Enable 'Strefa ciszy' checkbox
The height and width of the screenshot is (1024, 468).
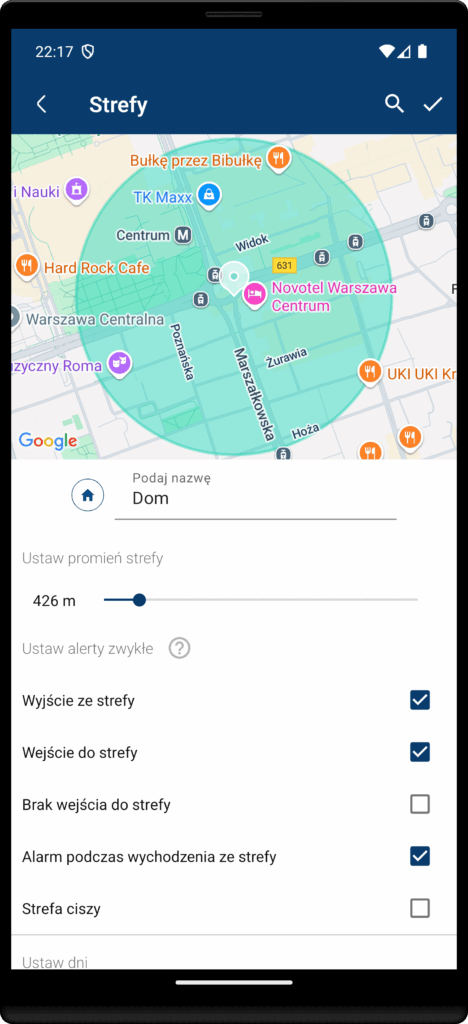pyautogui.click(x=420, y=908)
